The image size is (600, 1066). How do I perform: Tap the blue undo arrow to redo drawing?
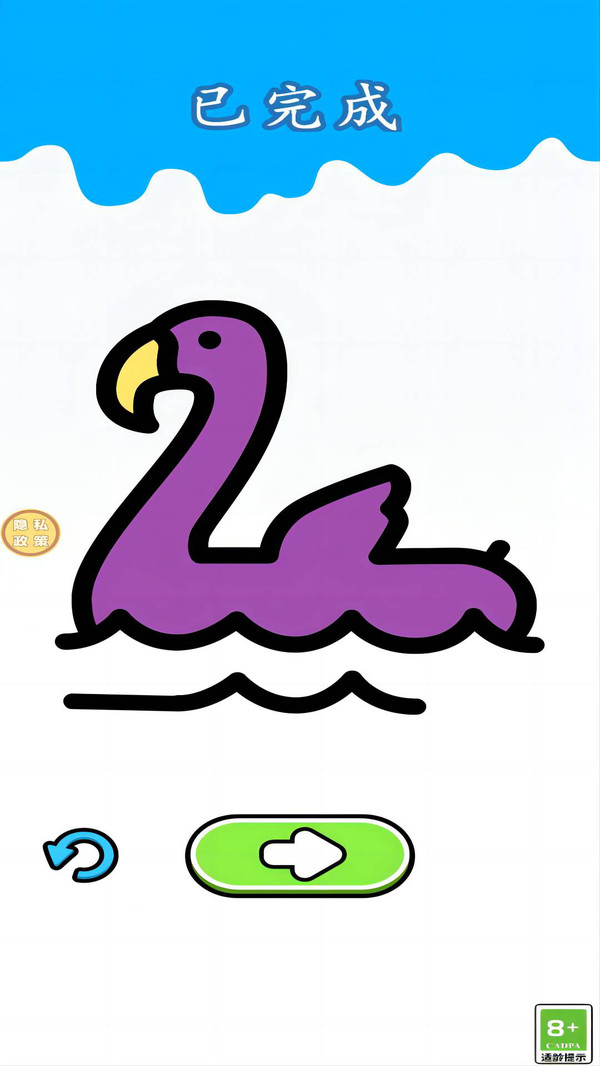(x=80, y=855)
